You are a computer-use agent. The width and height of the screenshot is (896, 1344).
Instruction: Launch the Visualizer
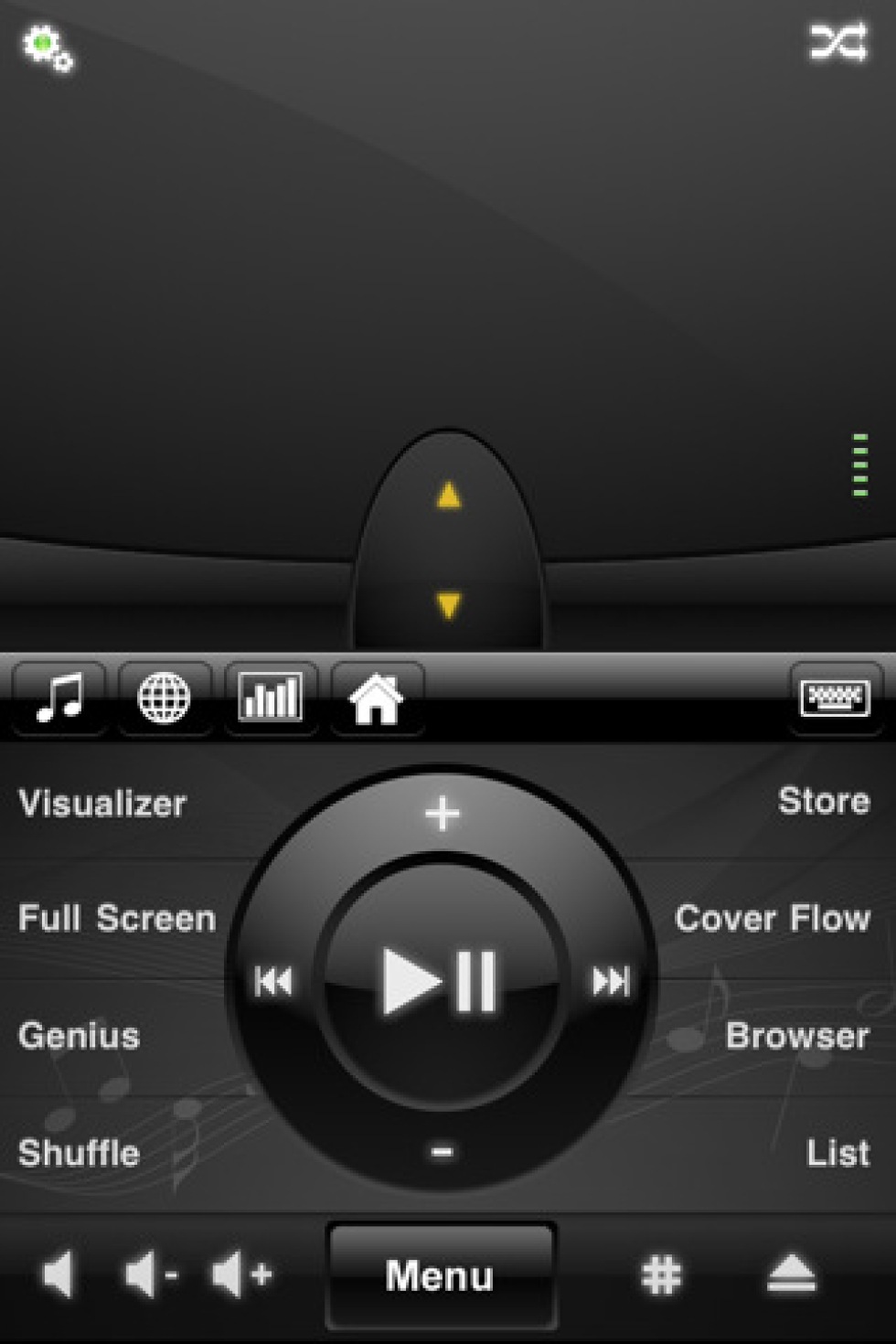[102, 803]
